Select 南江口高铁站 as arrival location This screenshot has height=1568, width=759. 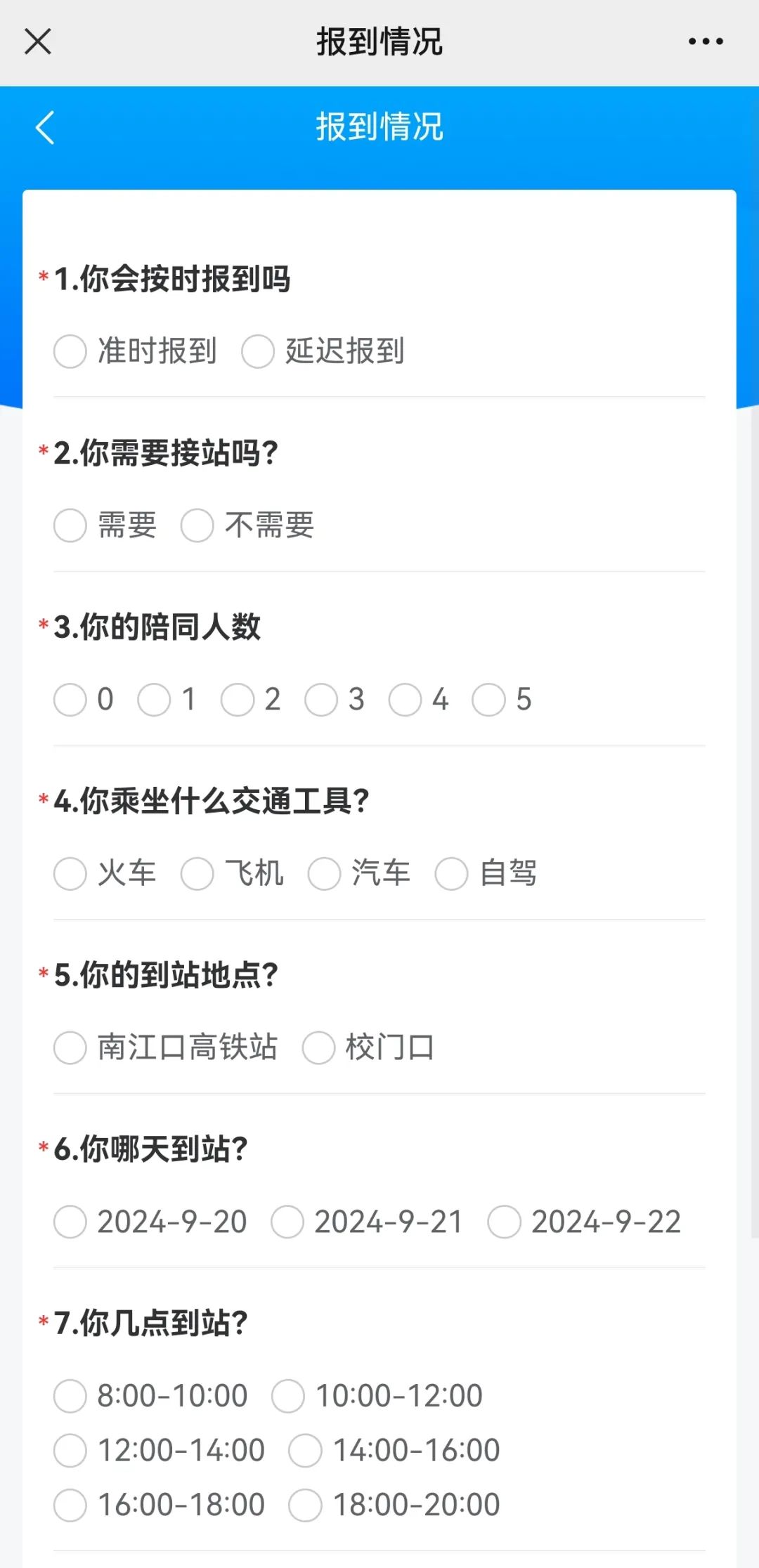[x=70, y=1048]
